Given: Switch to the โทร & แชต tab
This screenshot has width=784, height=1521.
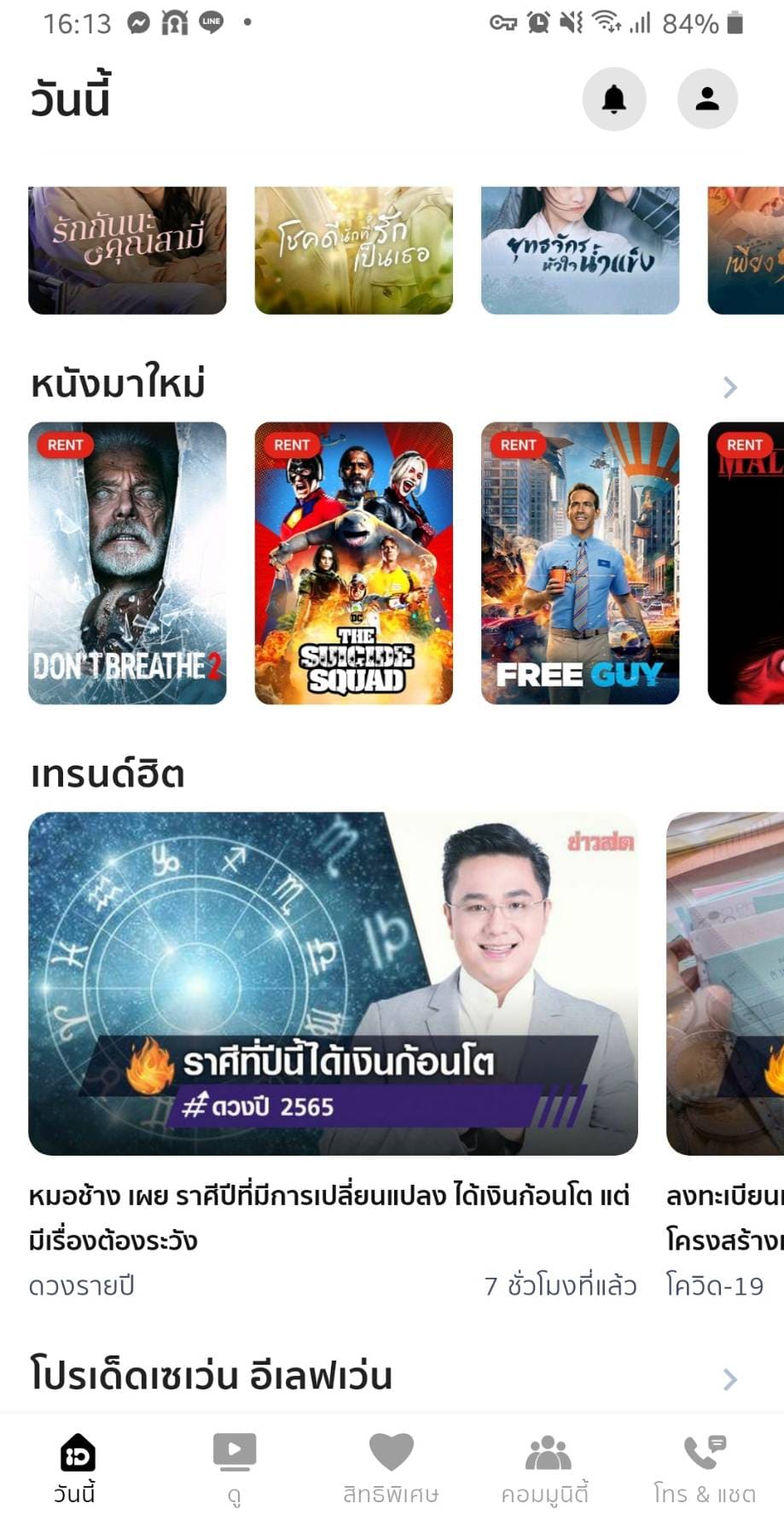Looking at the screenshot, I should pyautogui.click(x=705, y=1468).
